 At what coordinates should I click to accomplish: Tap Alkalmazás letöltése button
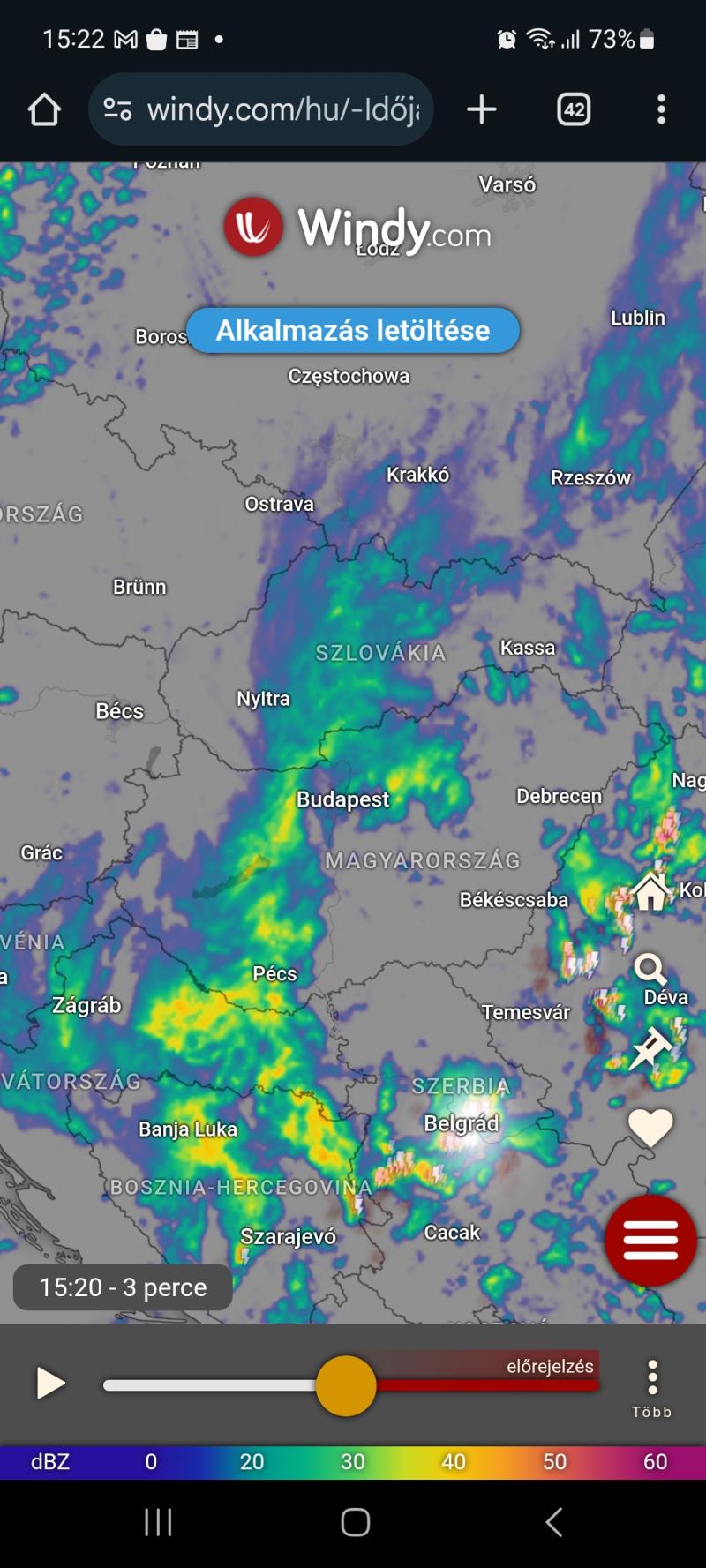coord(353,330)
